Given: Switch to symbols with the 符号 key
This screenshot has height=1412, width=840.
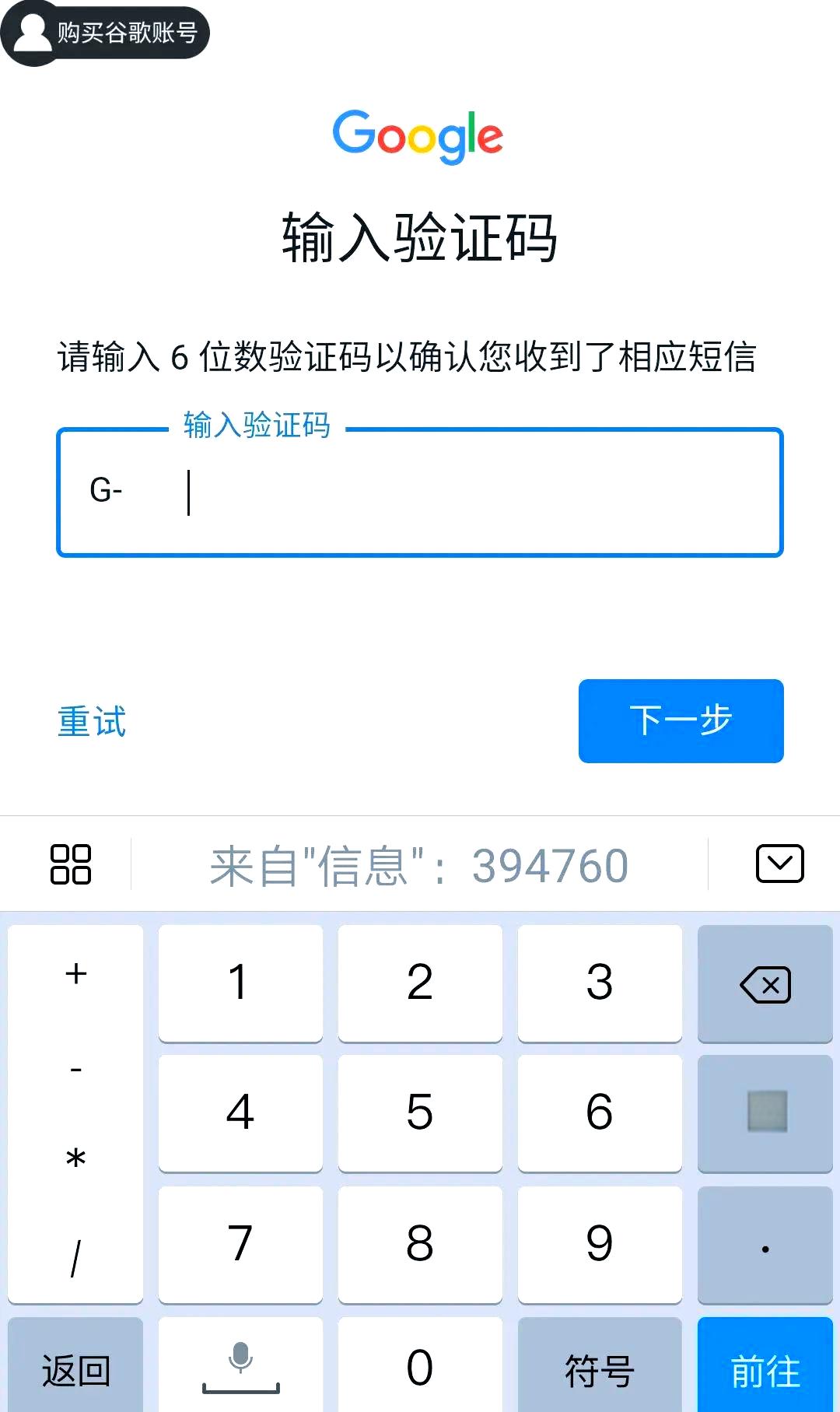Looking at the screenshot, I should click(600, 1366).
